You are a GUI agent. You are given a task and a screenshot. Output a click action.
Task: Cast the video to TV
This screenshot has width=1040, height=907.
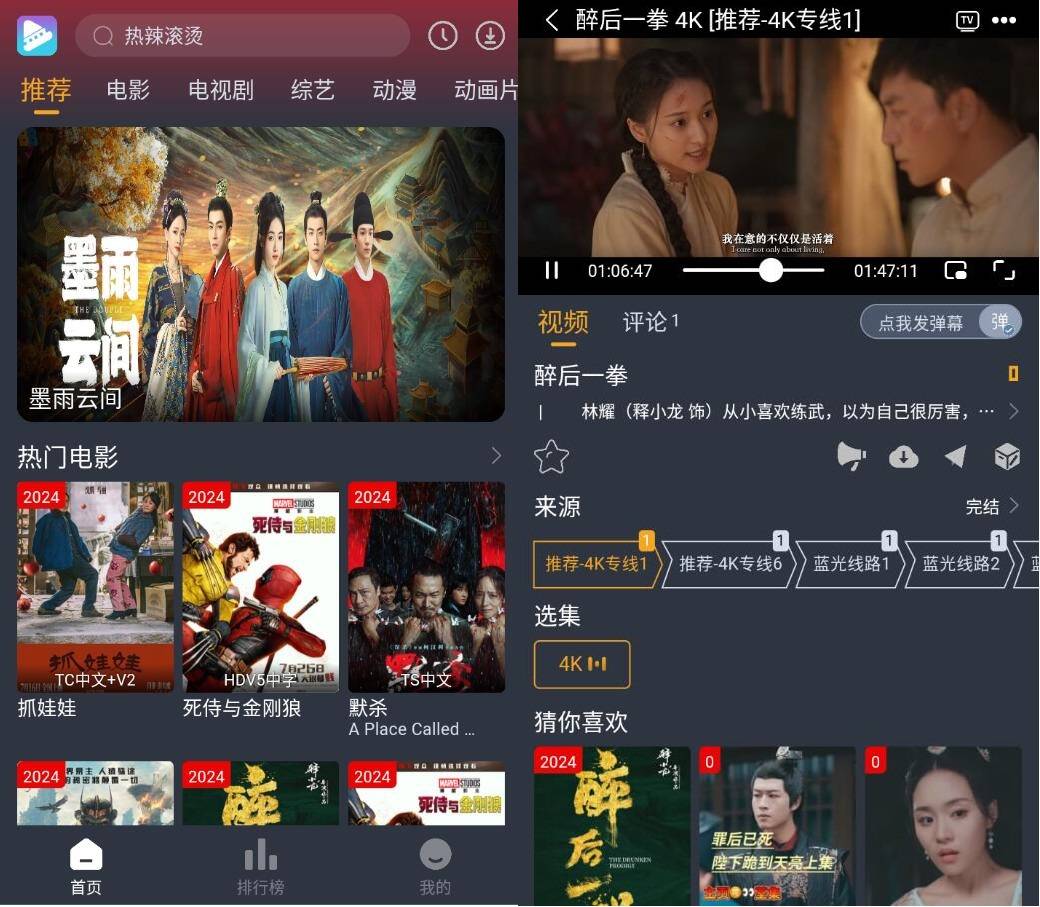point(967,20)
